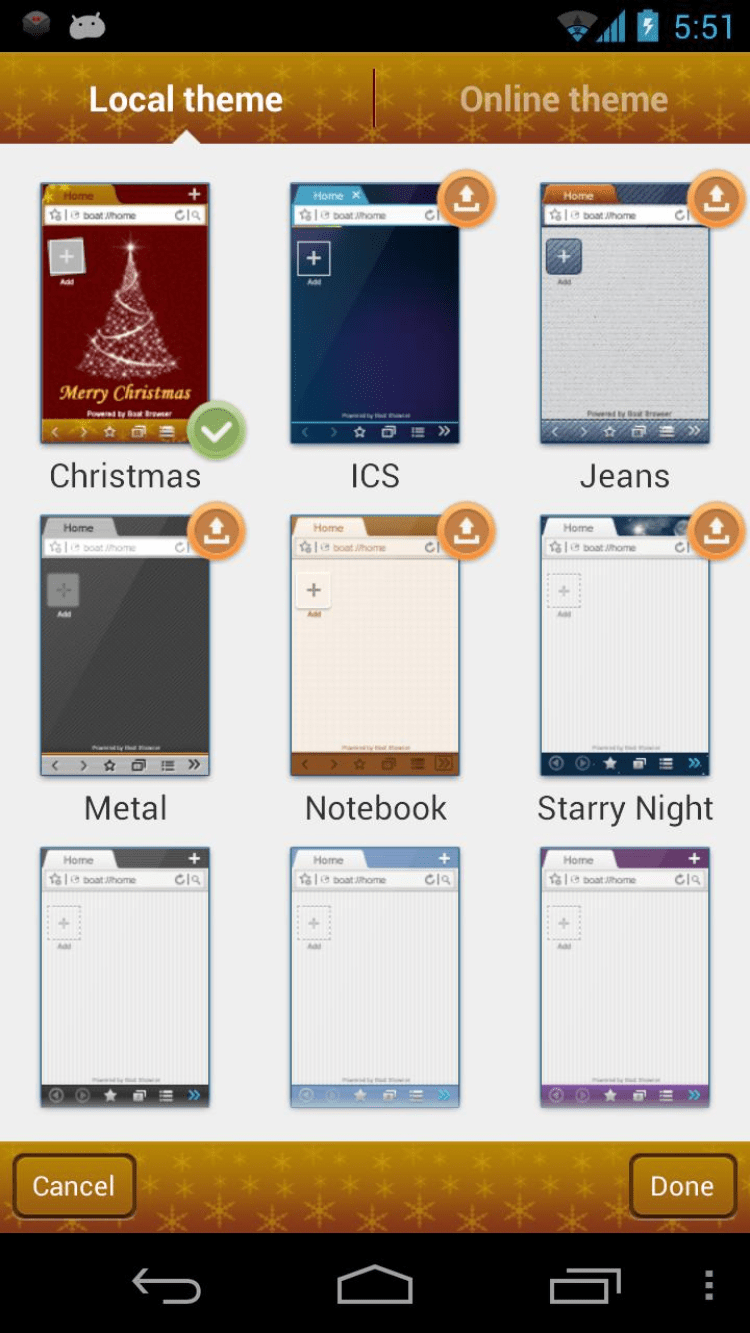Switch to the Online theme tab
This screenshot has height=1333, width=750.
pos(563,99)
